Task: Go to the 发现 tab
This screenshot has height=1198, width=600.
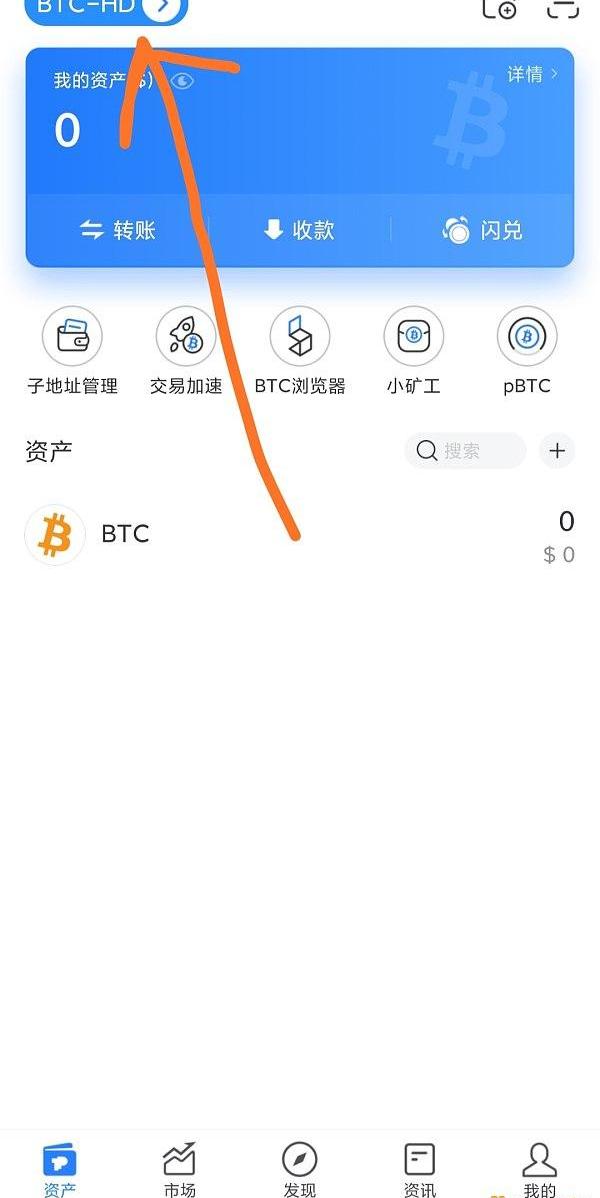Action: coord(299,1168)
